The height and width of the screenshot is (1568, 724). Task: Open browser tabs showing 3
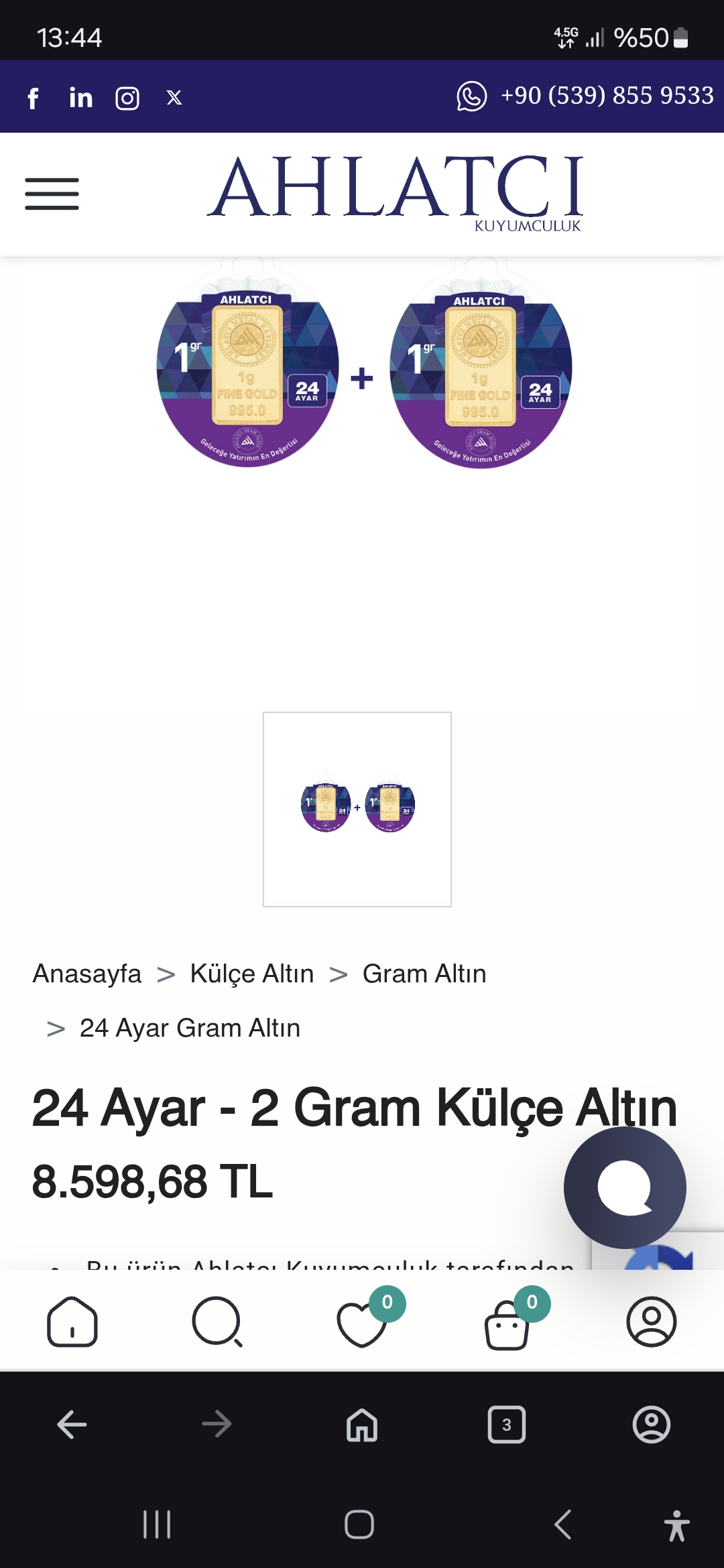click(x=507, y=1424)
